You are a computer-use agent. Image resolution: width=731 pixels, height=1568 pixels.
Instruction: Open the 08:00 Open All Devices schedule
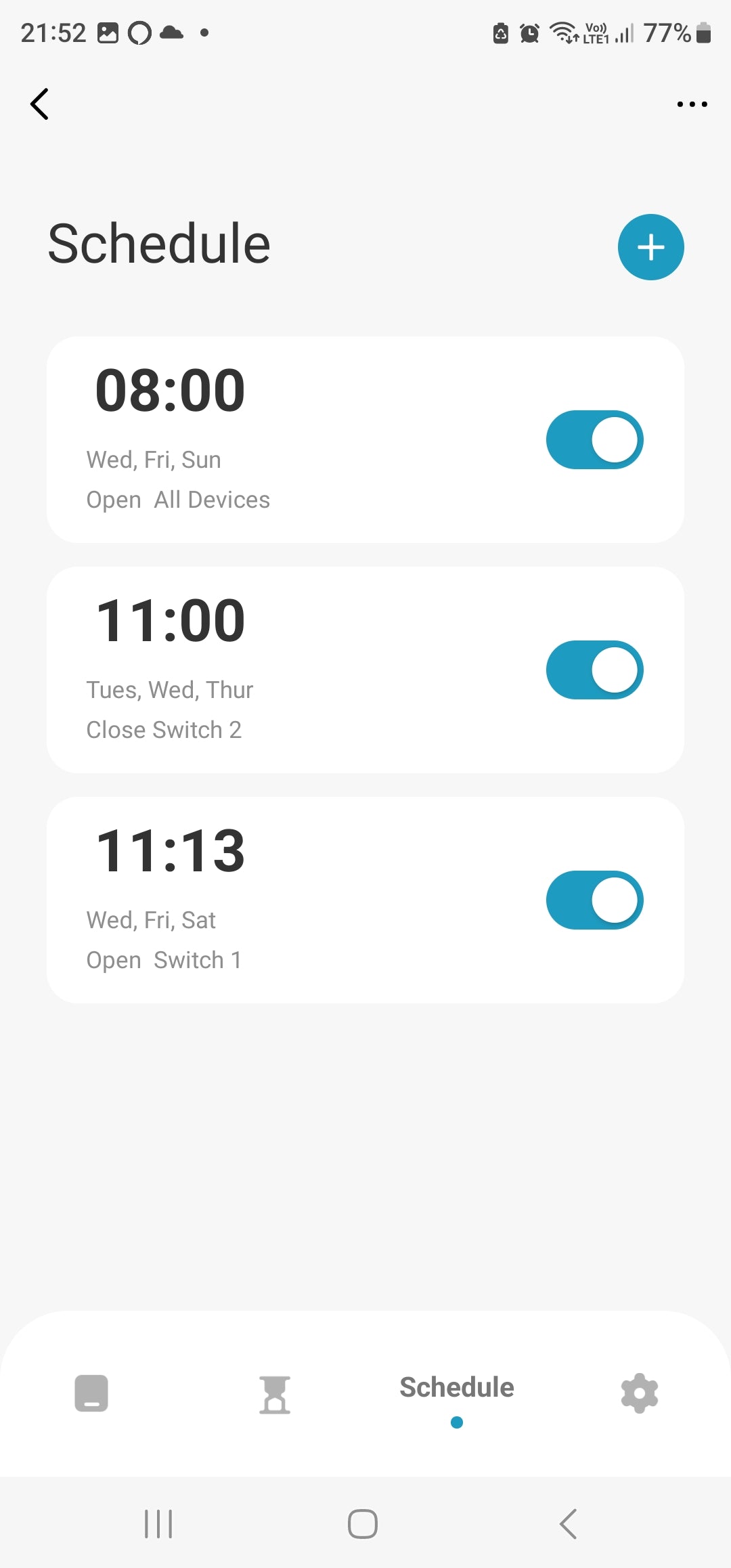click(271, 440)
